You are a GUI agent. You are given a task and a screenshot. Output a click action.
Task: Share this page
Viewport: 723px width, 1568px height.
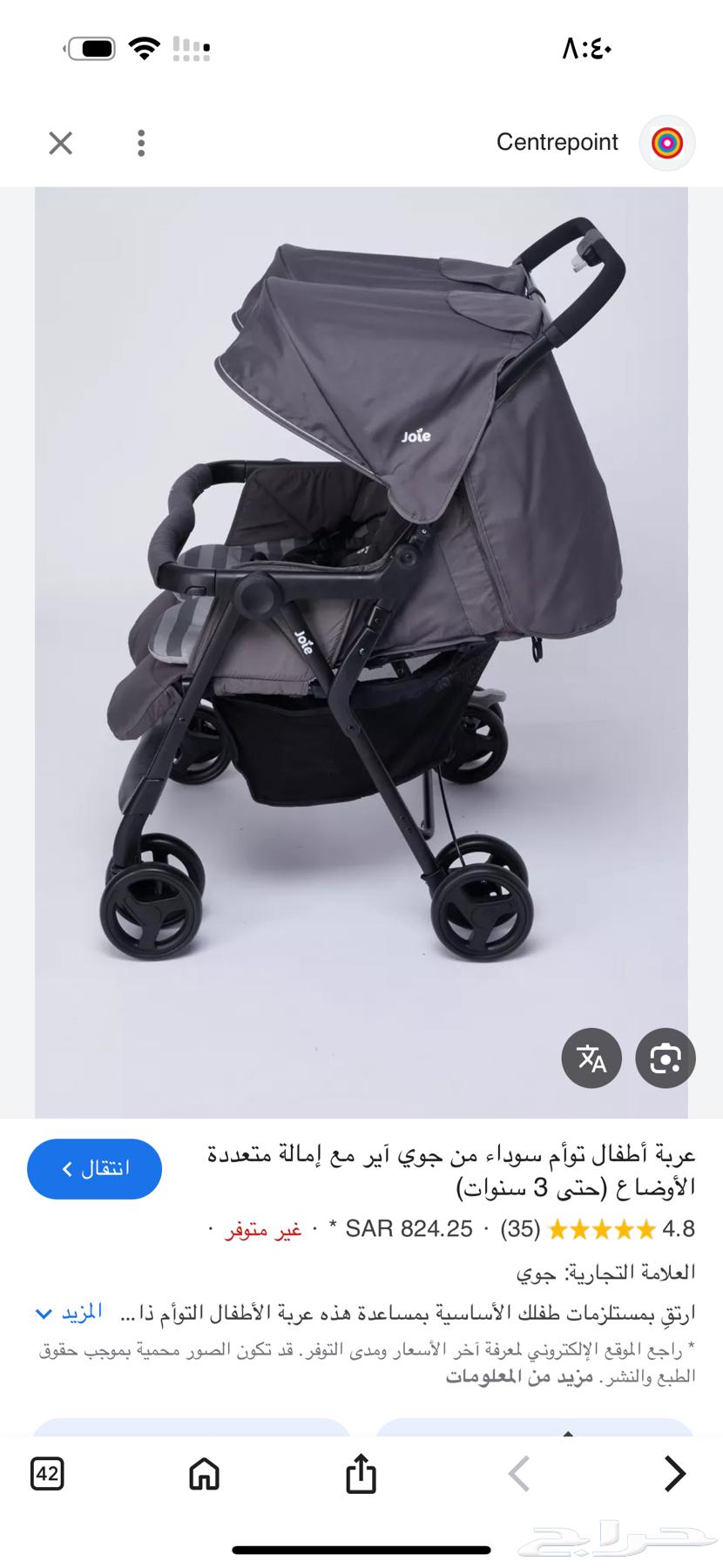click(x=361, y=1474)
